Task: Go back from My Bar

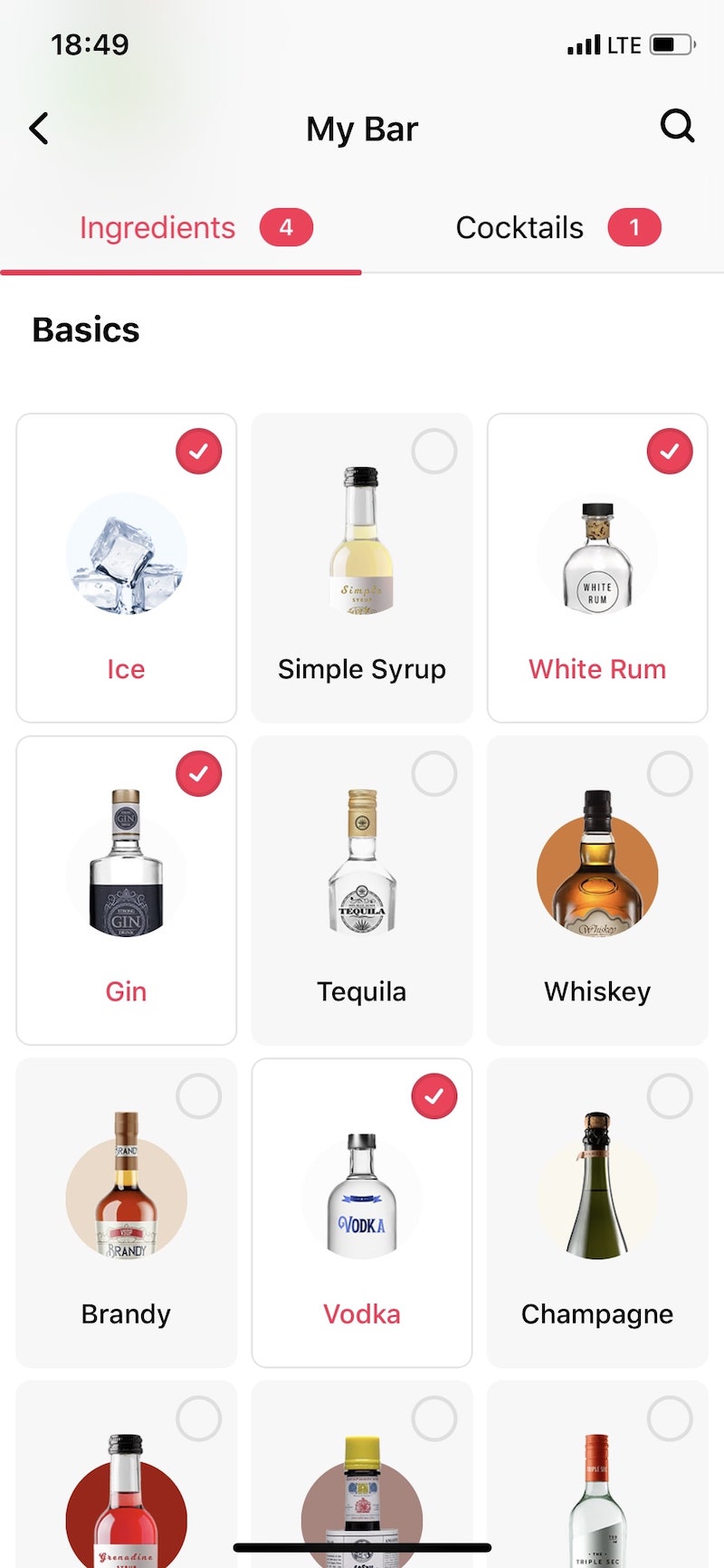Action: (x=39, y=129)
